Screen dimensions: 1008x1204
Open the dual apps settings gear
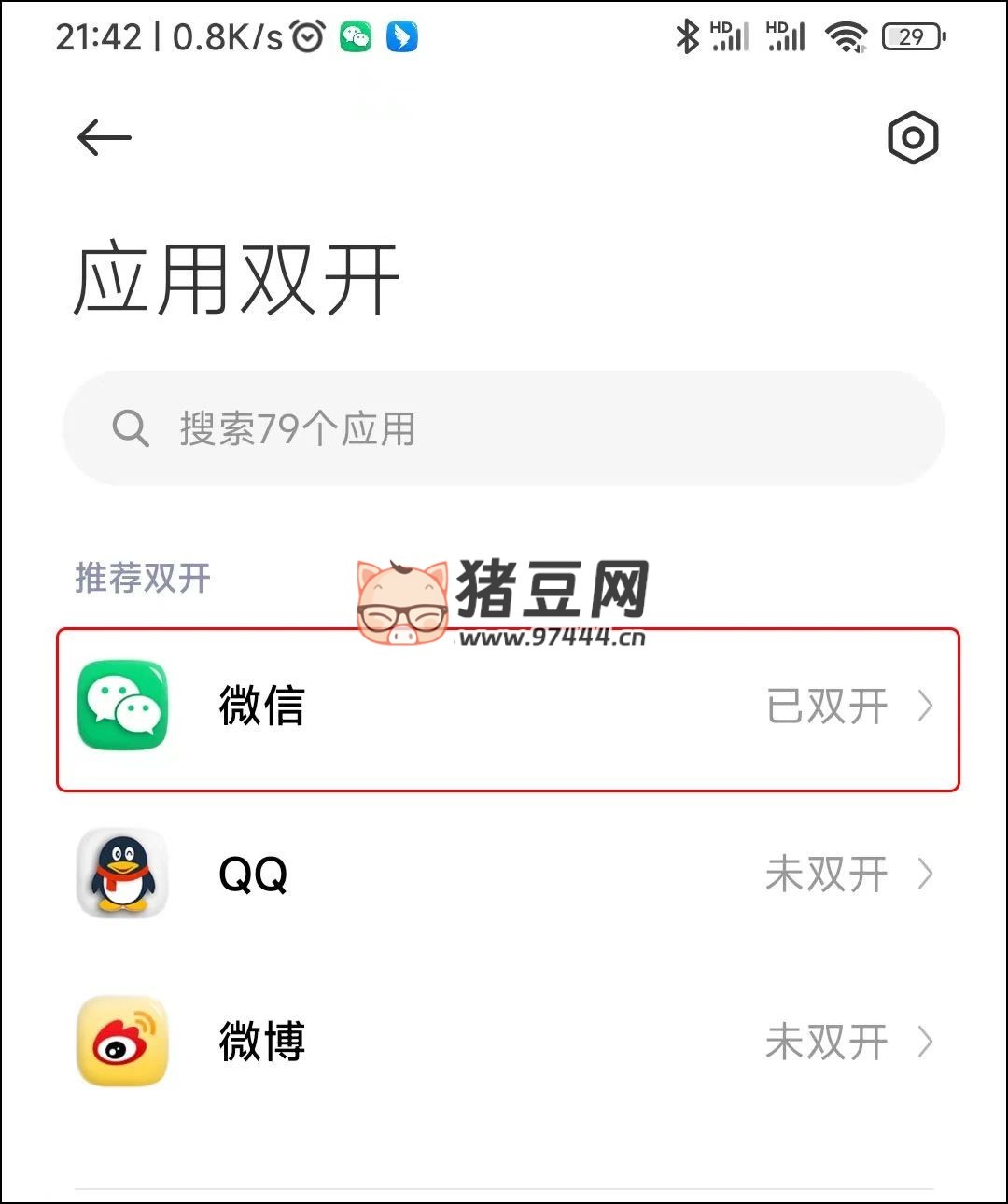[x=912, y=138]
